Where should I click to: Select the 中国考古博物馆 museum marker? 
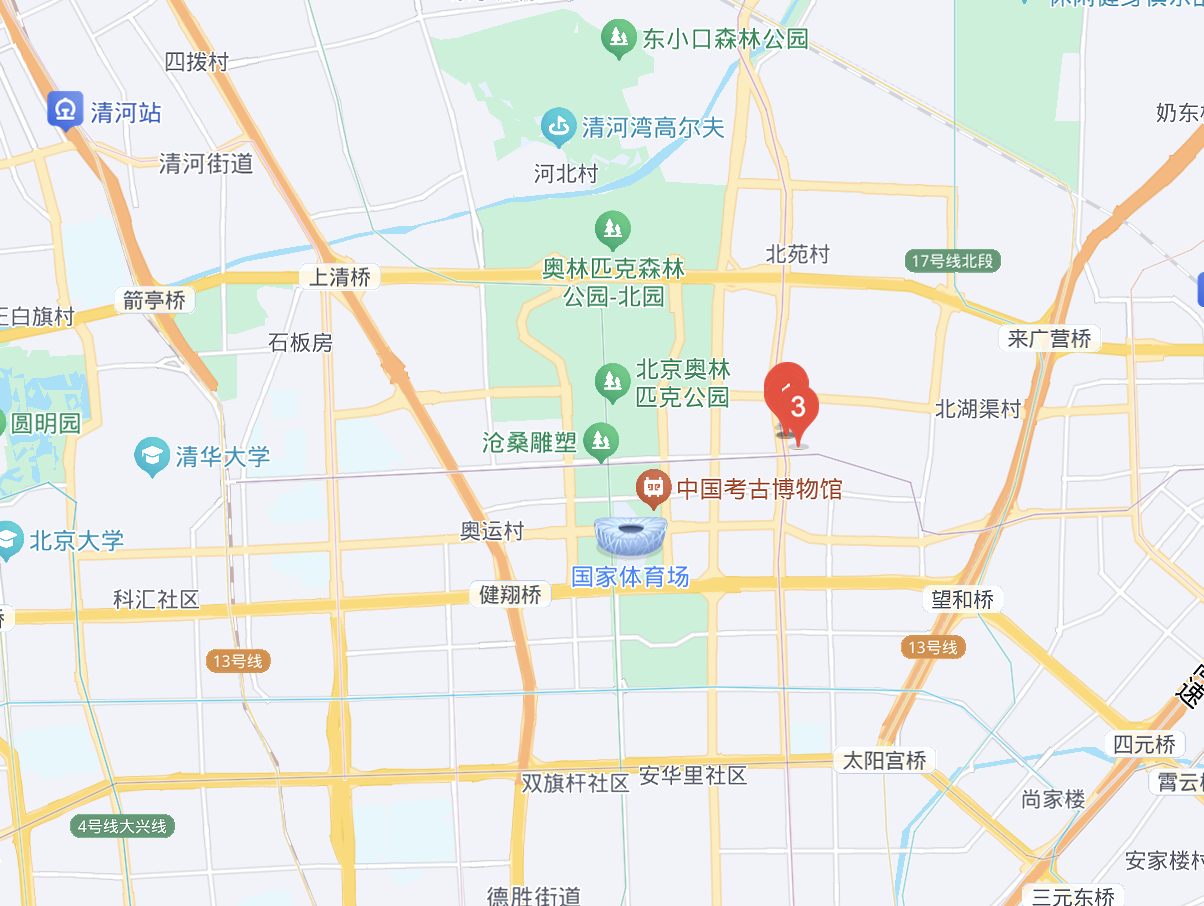coord(654,488)
